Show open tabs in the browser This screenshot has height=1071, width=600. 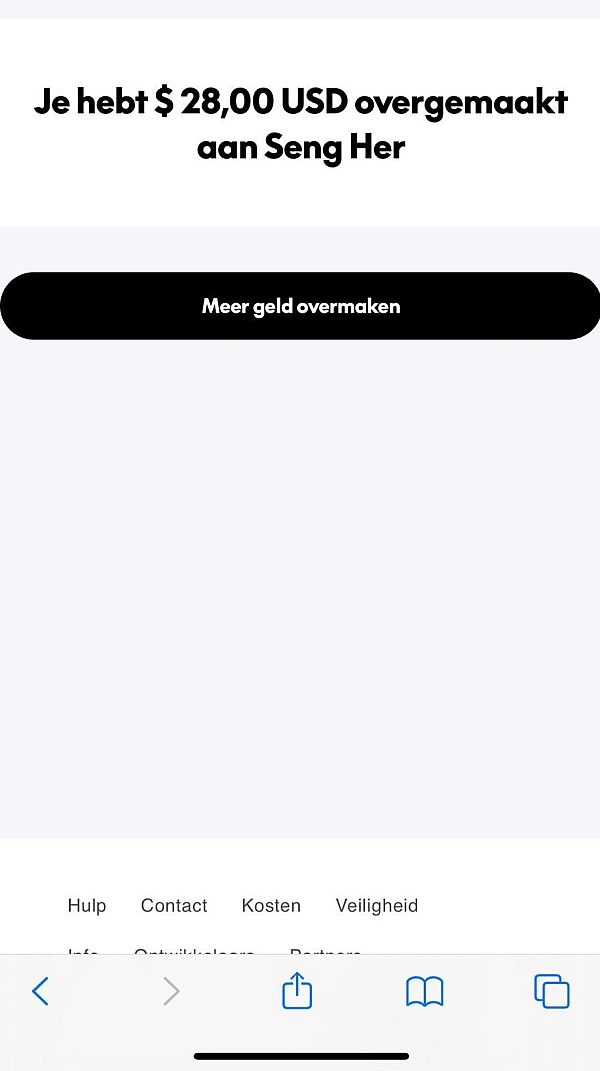pyautogui.click(x=551, y=991)
